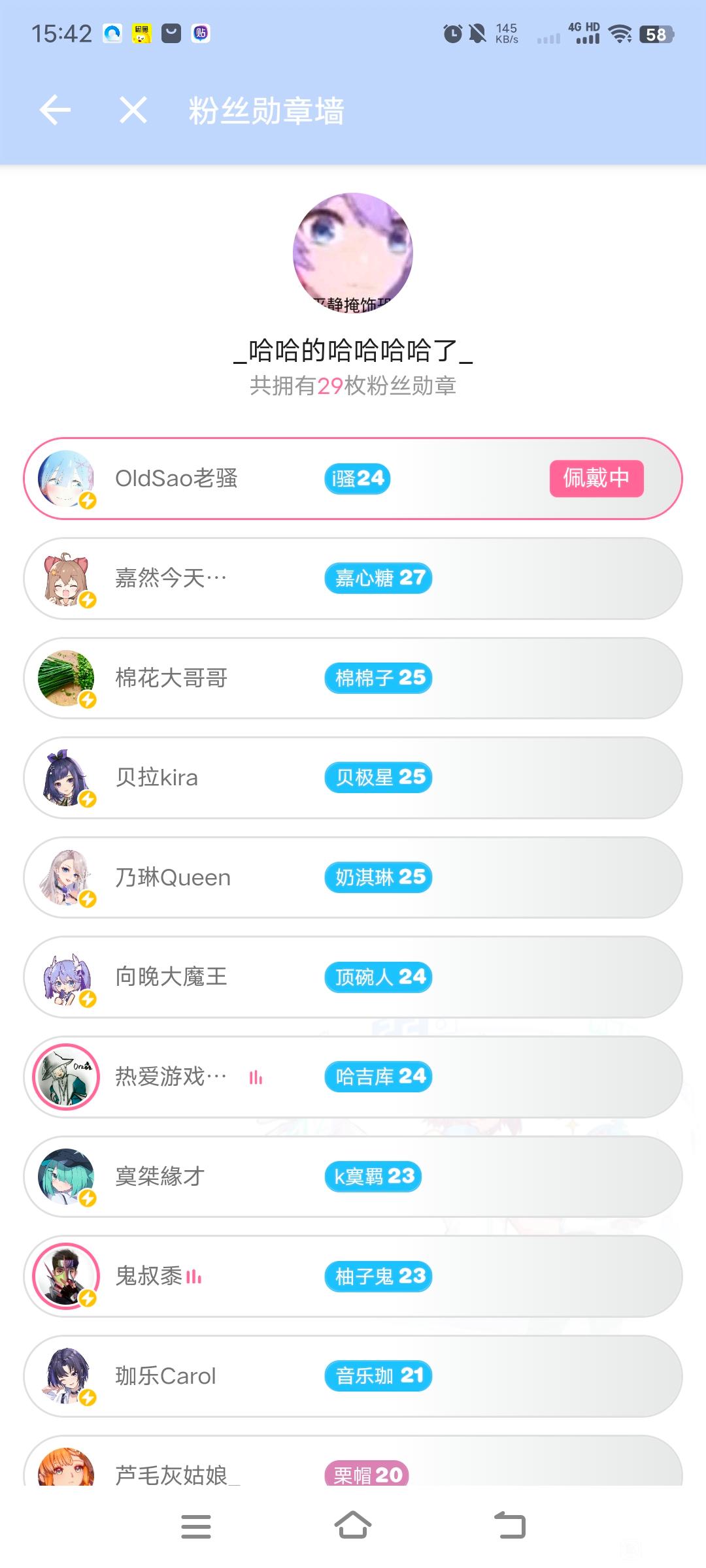Select the 嘉心糖 27 medal row

(353, 579)
